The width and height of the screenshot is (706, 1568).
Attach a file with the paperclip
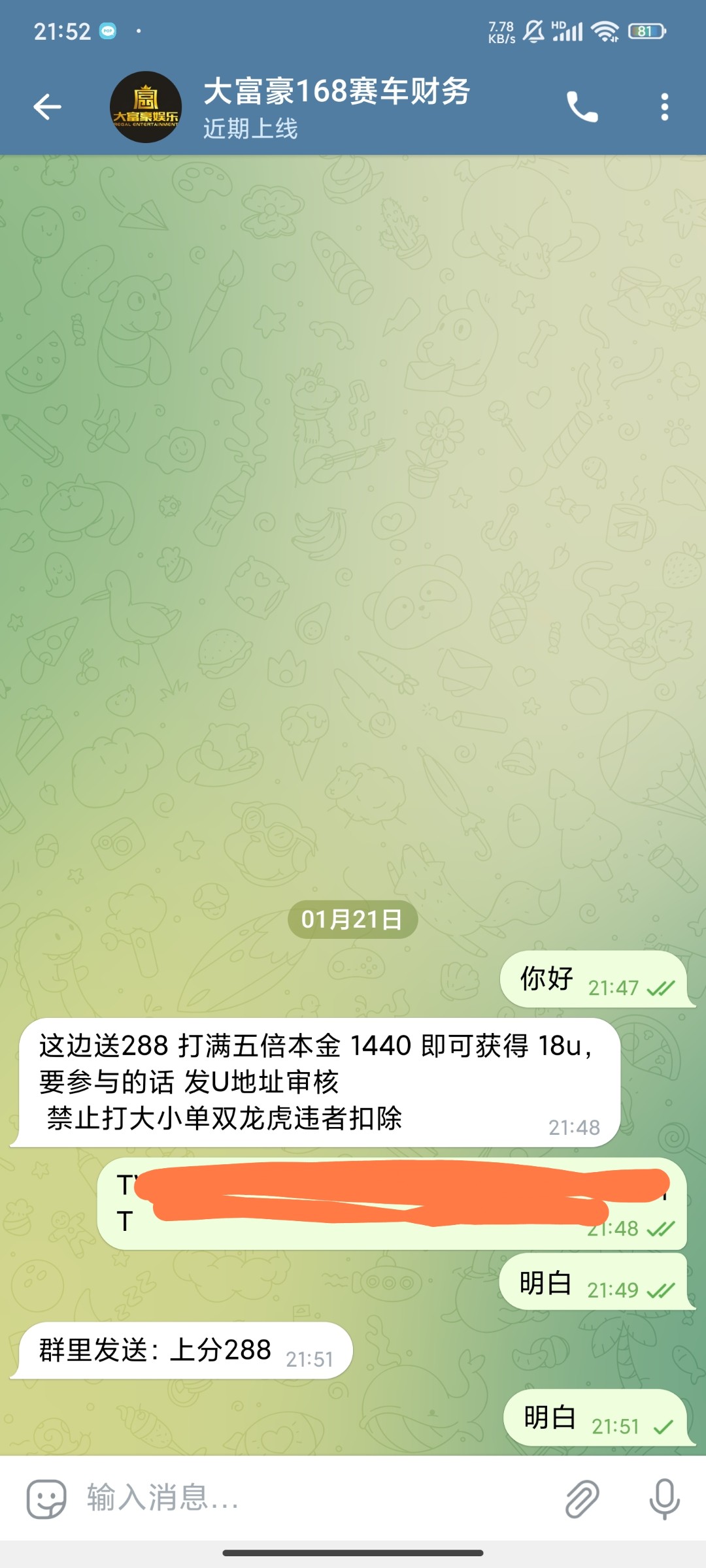[581, 1498]
